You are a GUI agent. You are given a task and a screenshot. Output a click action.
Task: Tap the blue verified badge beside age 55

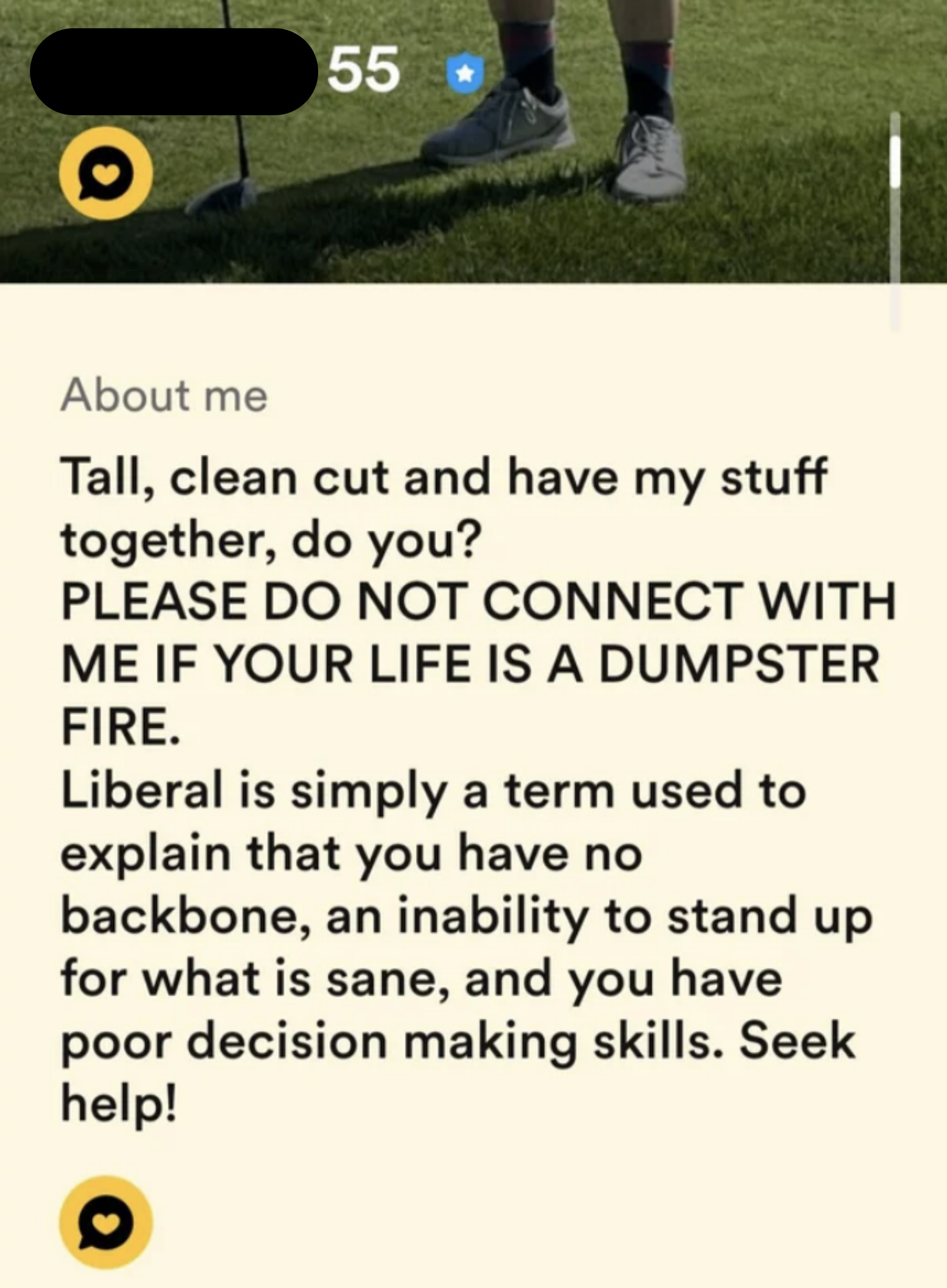point(465,73)
